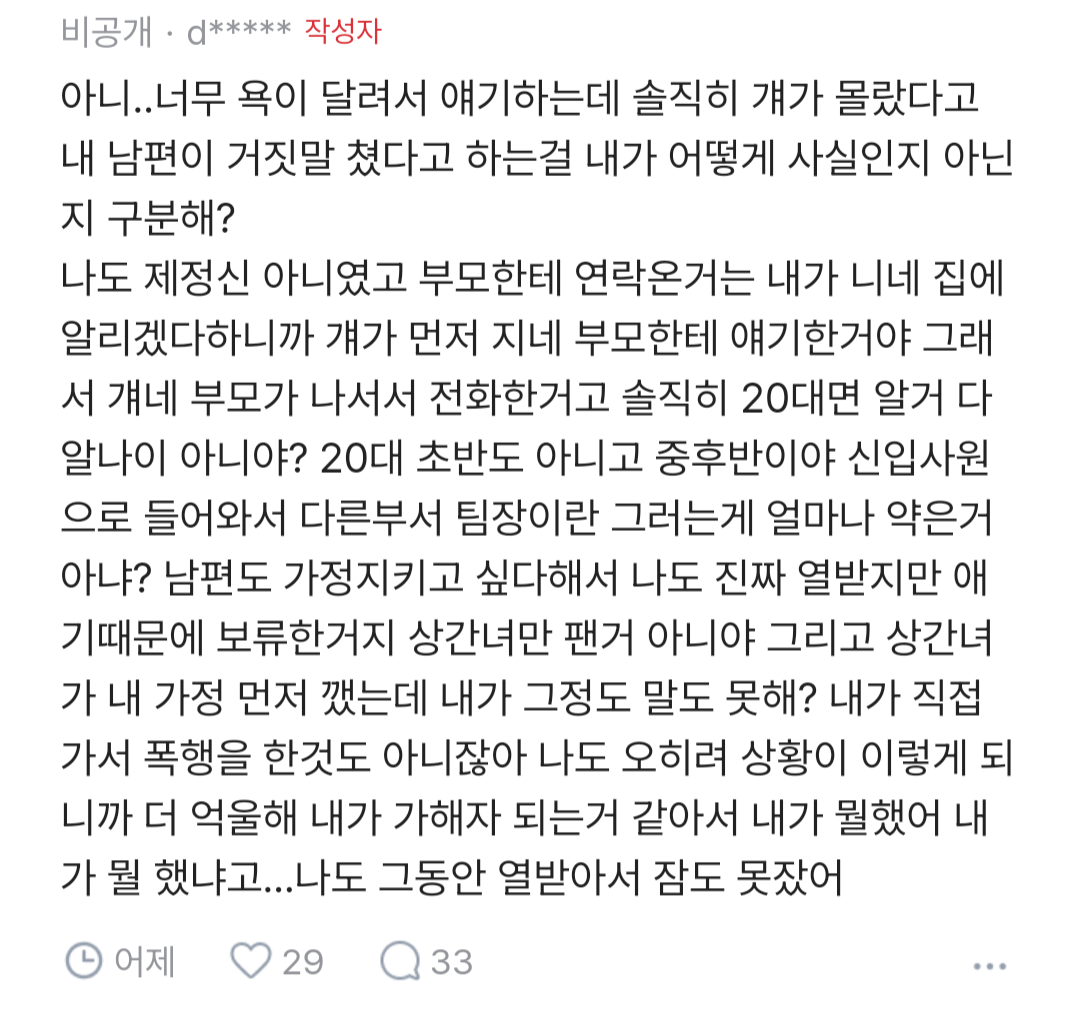Open the three-dot overflow menu

[989, 966]
